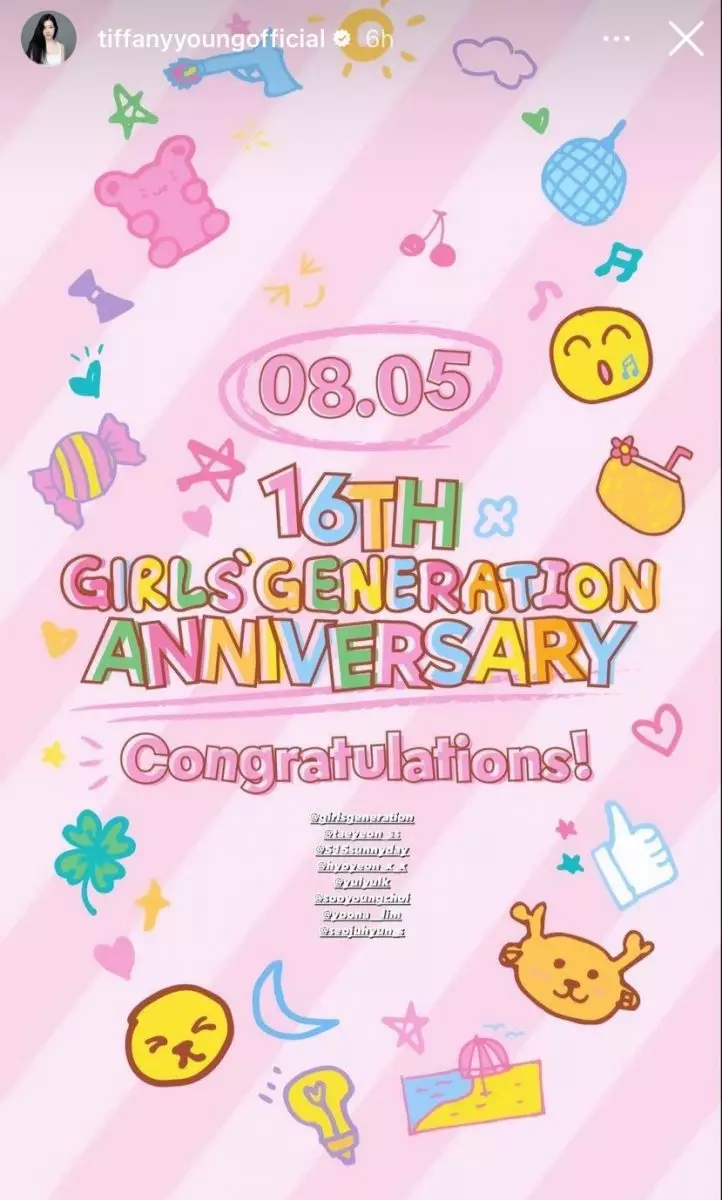Close the story viewer
The height and width of the screenshot is (1200, 722).
tap(686, 39)
